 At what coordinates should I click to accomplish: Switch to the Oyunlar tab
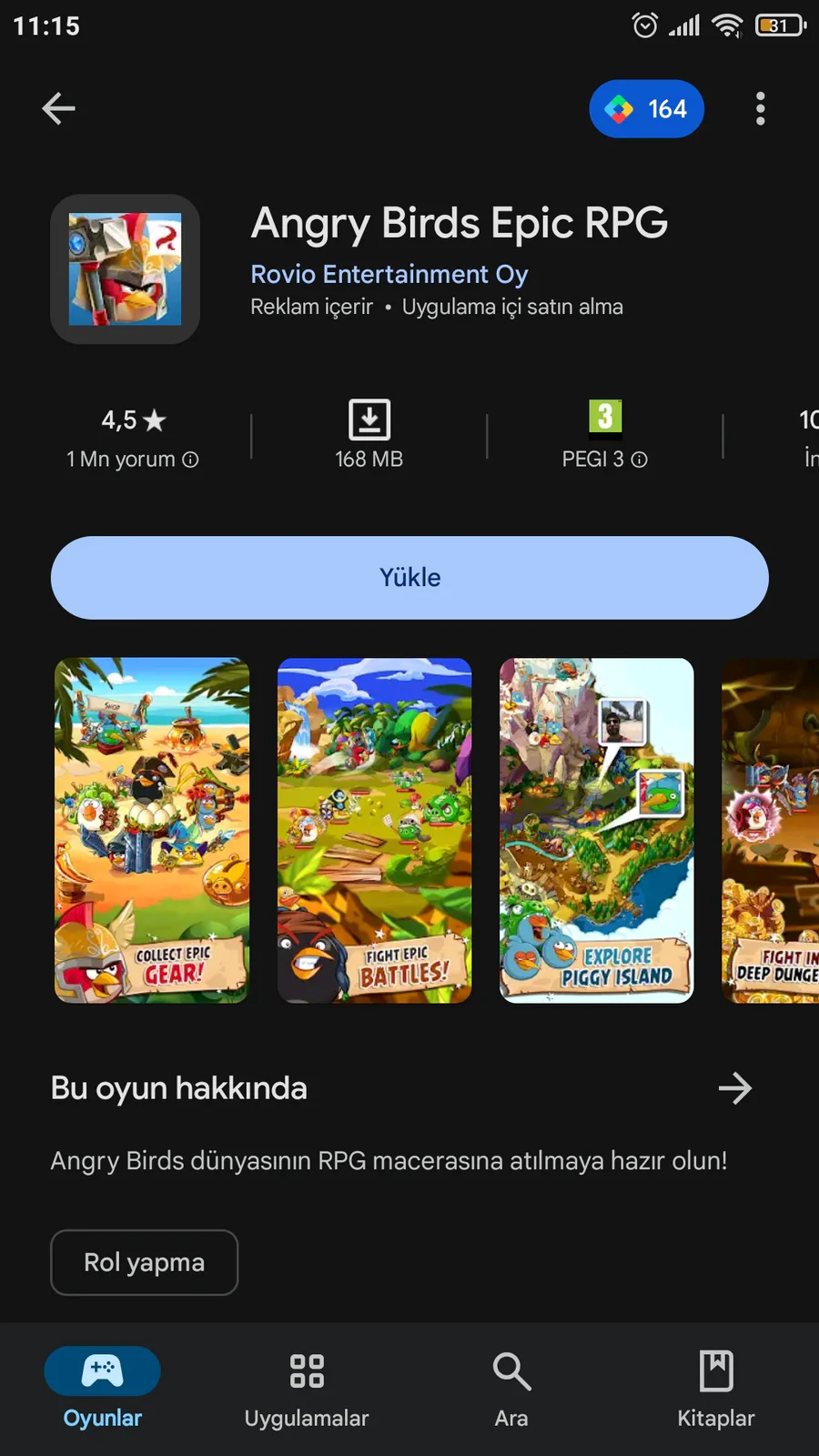click(103, 1389)
